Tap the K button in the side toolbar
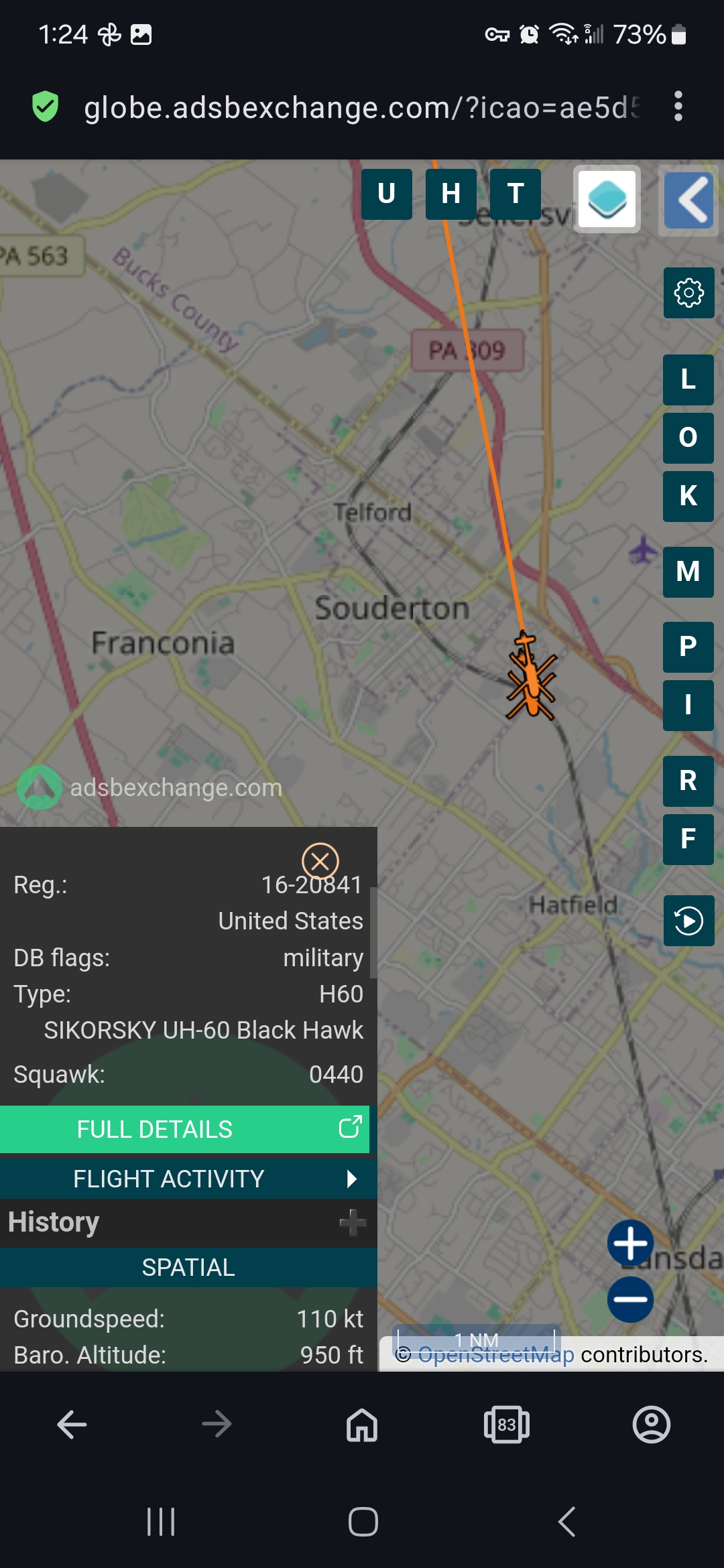The height and width of the screenshot is (1568, 724). [688, 497]
